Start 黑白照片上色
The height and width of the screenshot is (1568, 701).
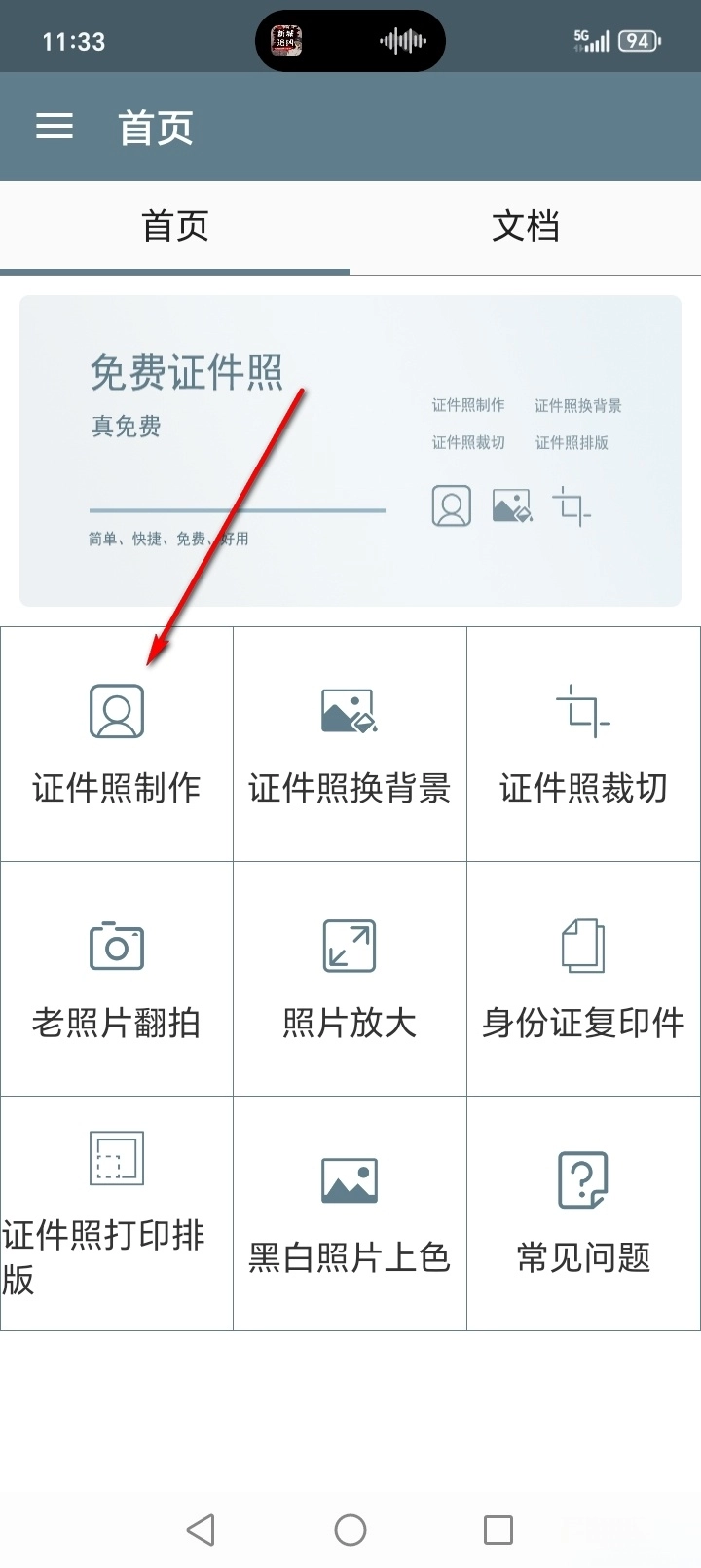click(x=350, y=1213)
